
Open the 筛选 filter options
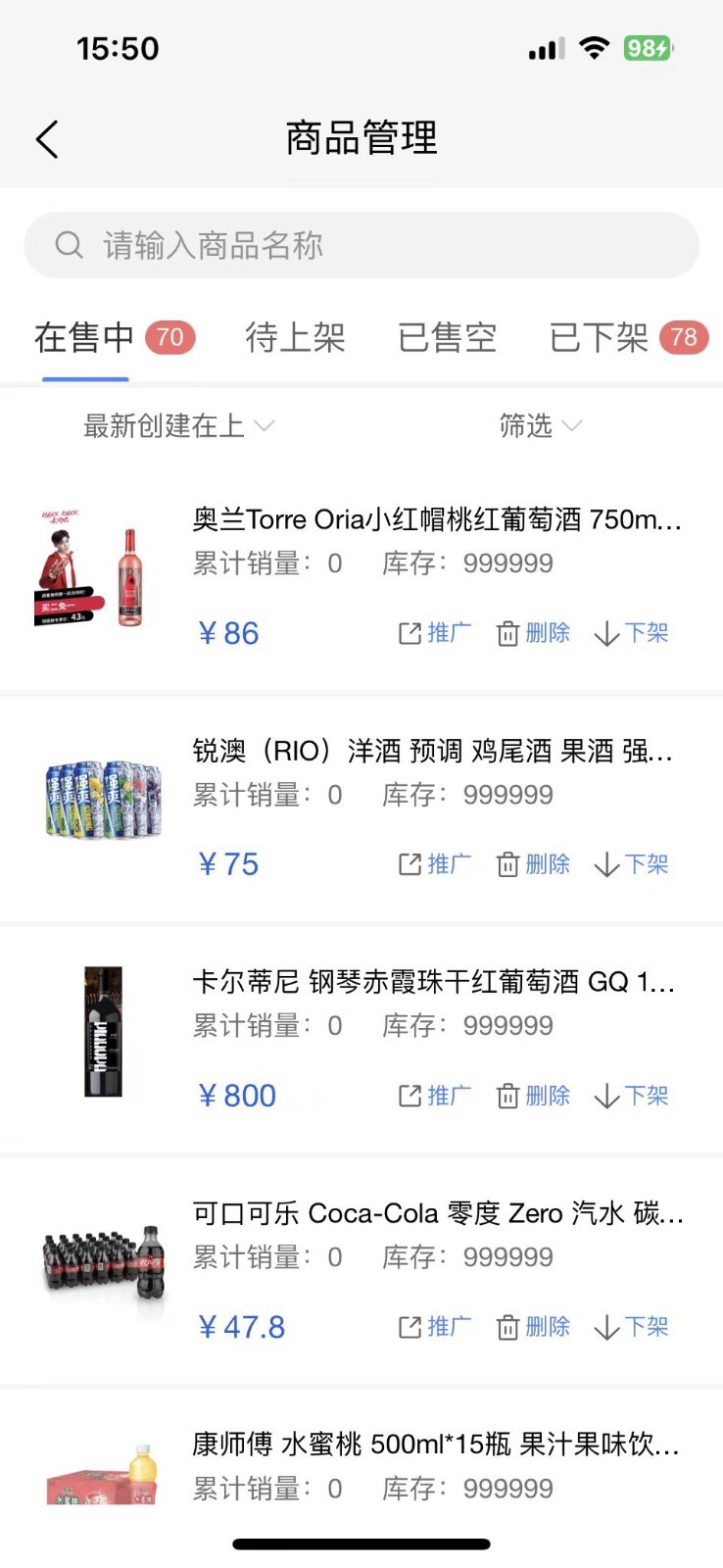coord(540,426)
